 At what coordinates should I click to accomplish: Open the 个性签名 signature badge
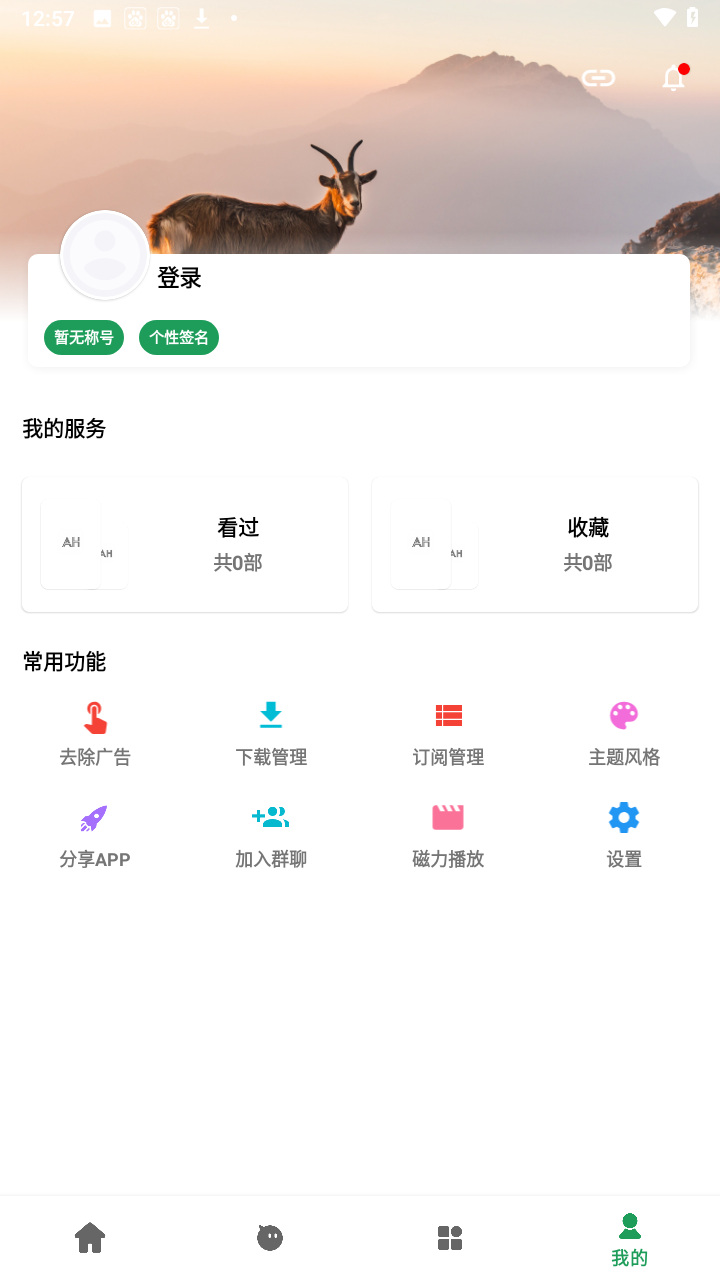178,337
